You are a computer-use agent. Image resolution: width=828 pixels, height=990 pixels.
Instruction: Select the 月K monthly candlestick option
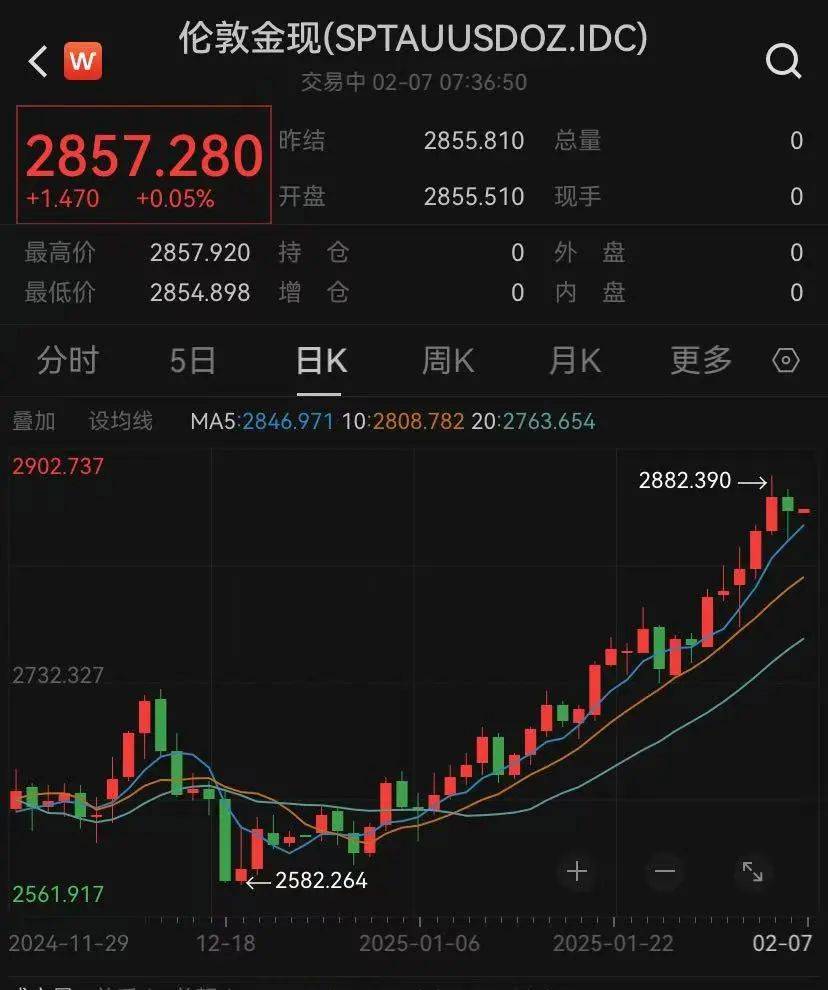[x=573, y=360]
